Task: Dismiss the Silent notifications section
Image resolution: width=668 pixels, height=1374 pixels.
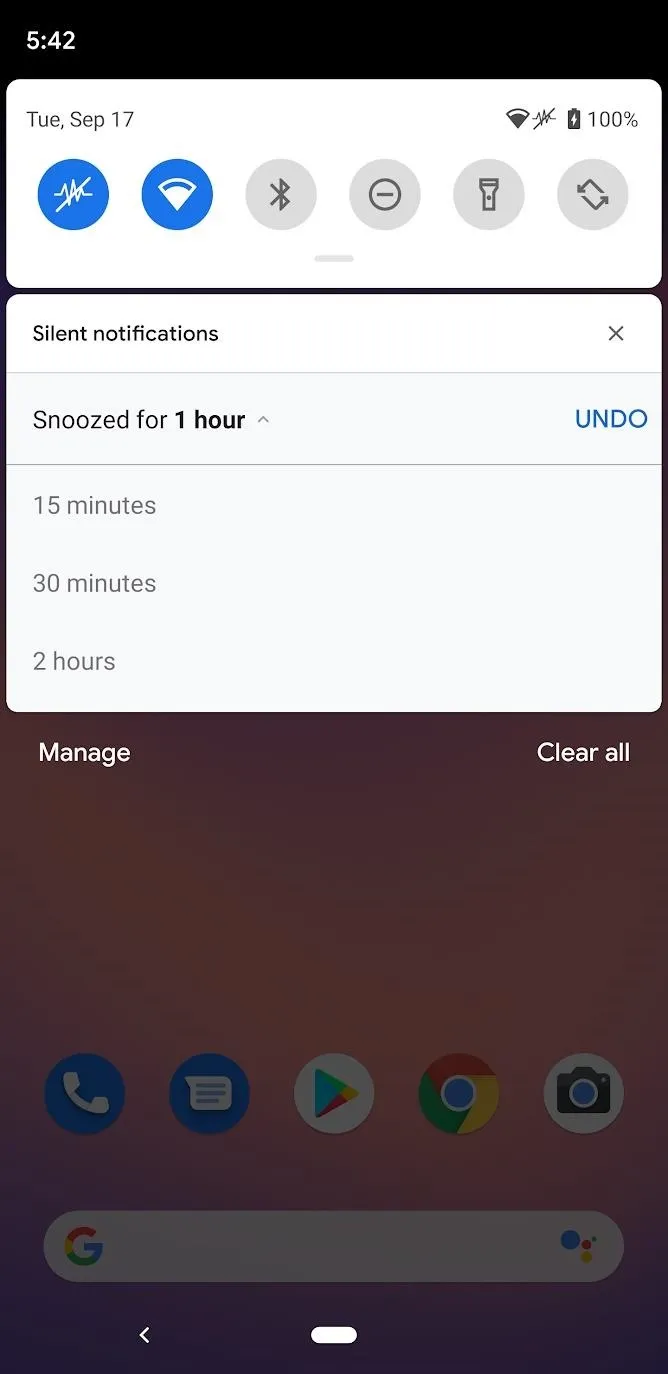Action: click(616, 334)
